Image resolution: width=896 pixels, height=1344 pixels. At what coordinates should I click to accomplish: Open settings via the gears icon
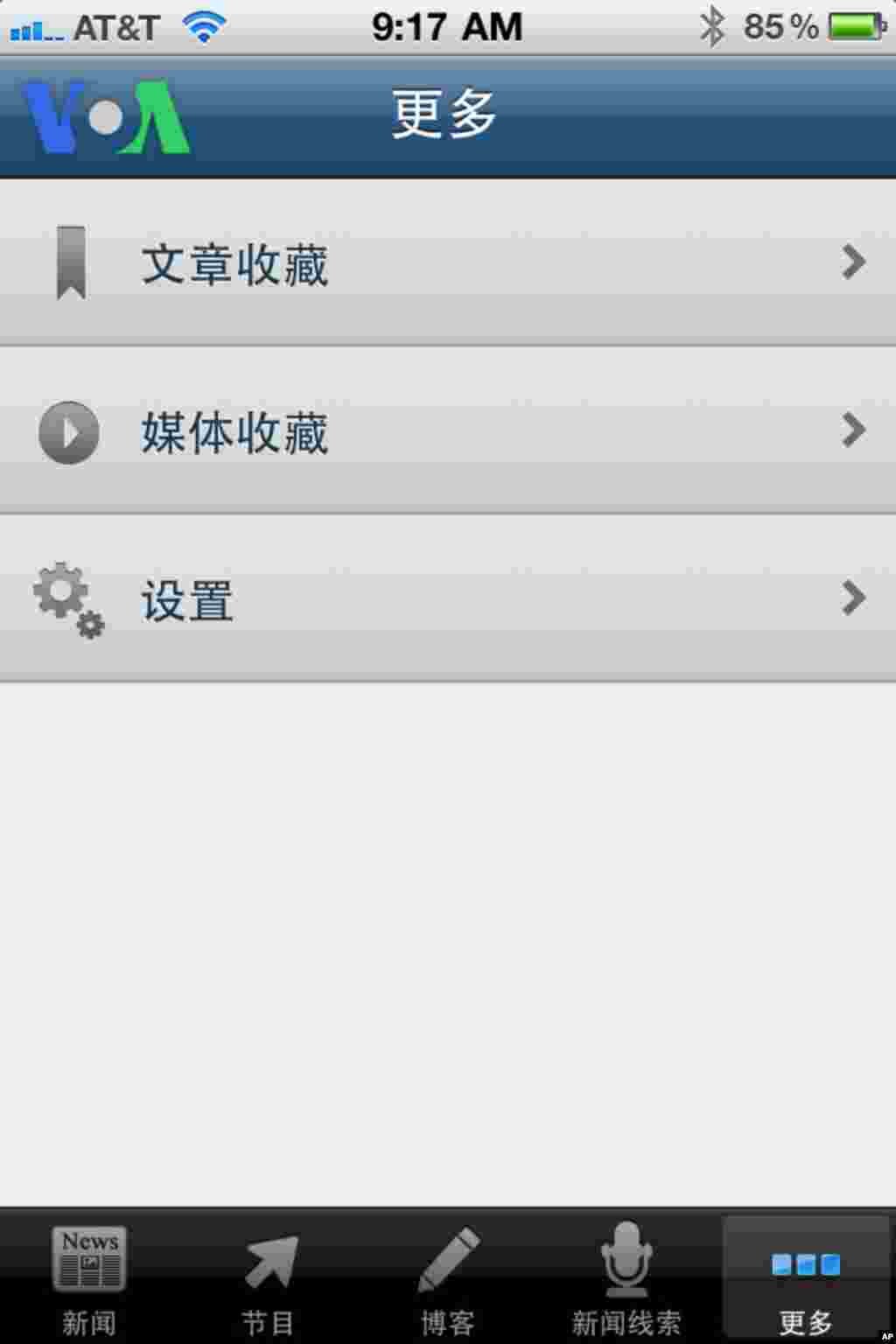point(66,599)
